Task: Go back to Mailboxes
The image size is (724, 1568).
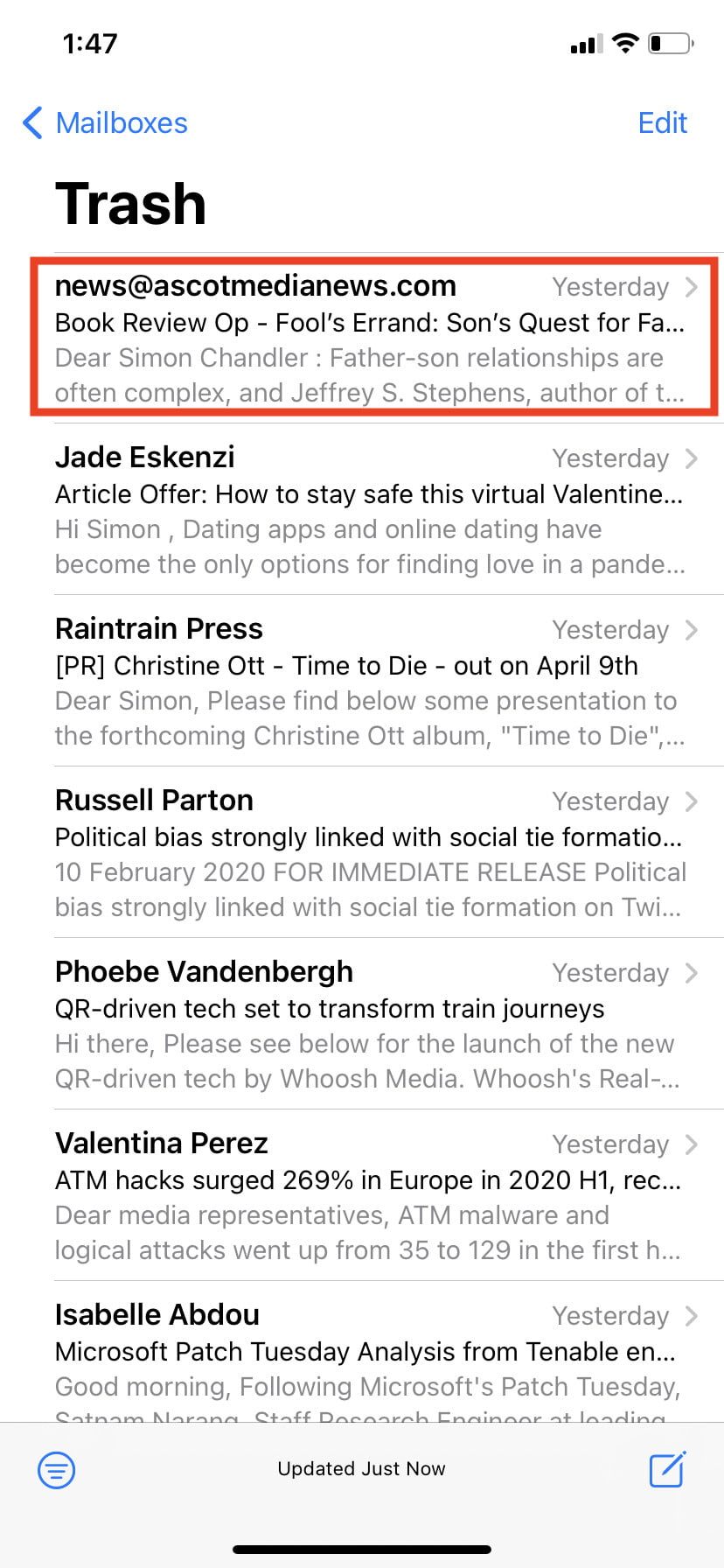Action: pos(106,123)
